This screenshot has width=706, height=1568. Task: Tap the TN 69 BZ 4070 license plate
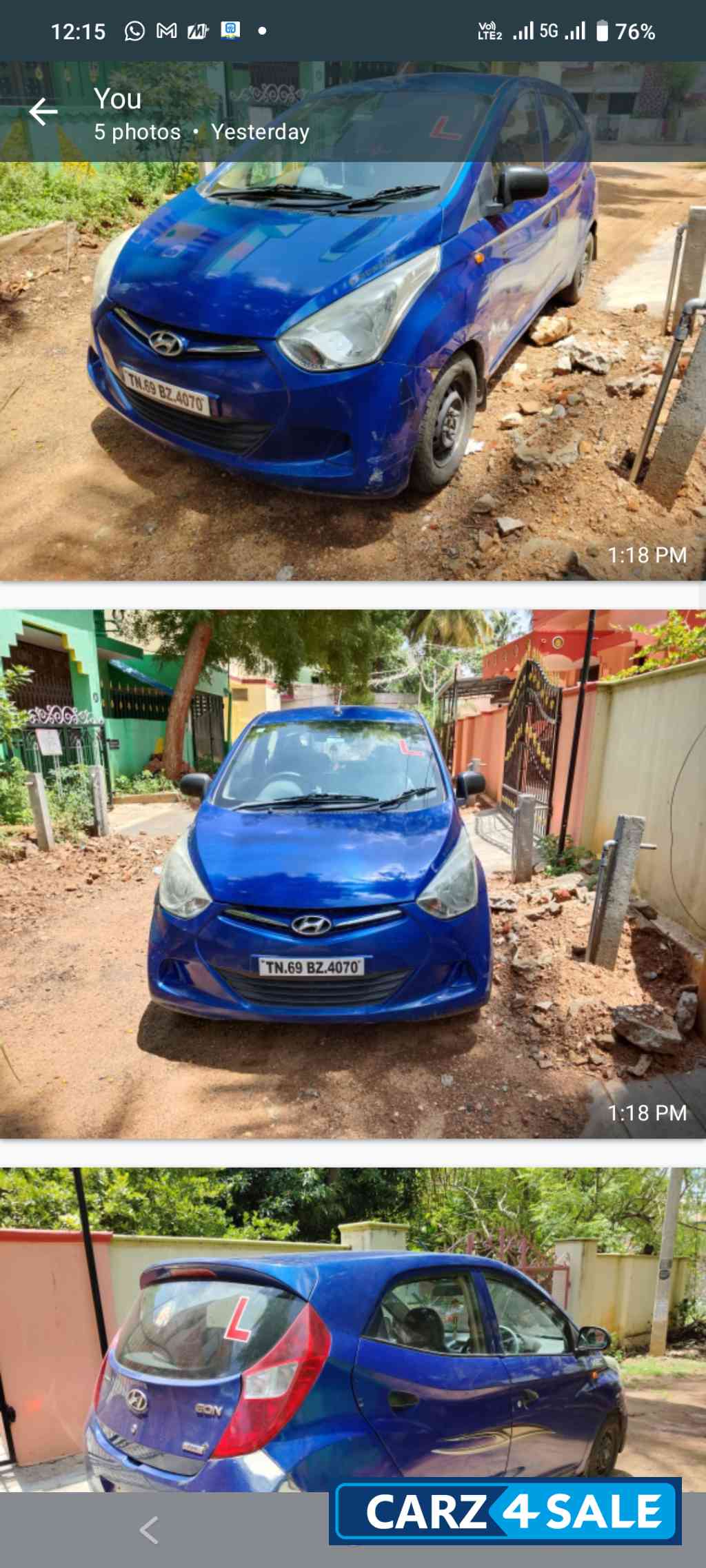[309, 966]
